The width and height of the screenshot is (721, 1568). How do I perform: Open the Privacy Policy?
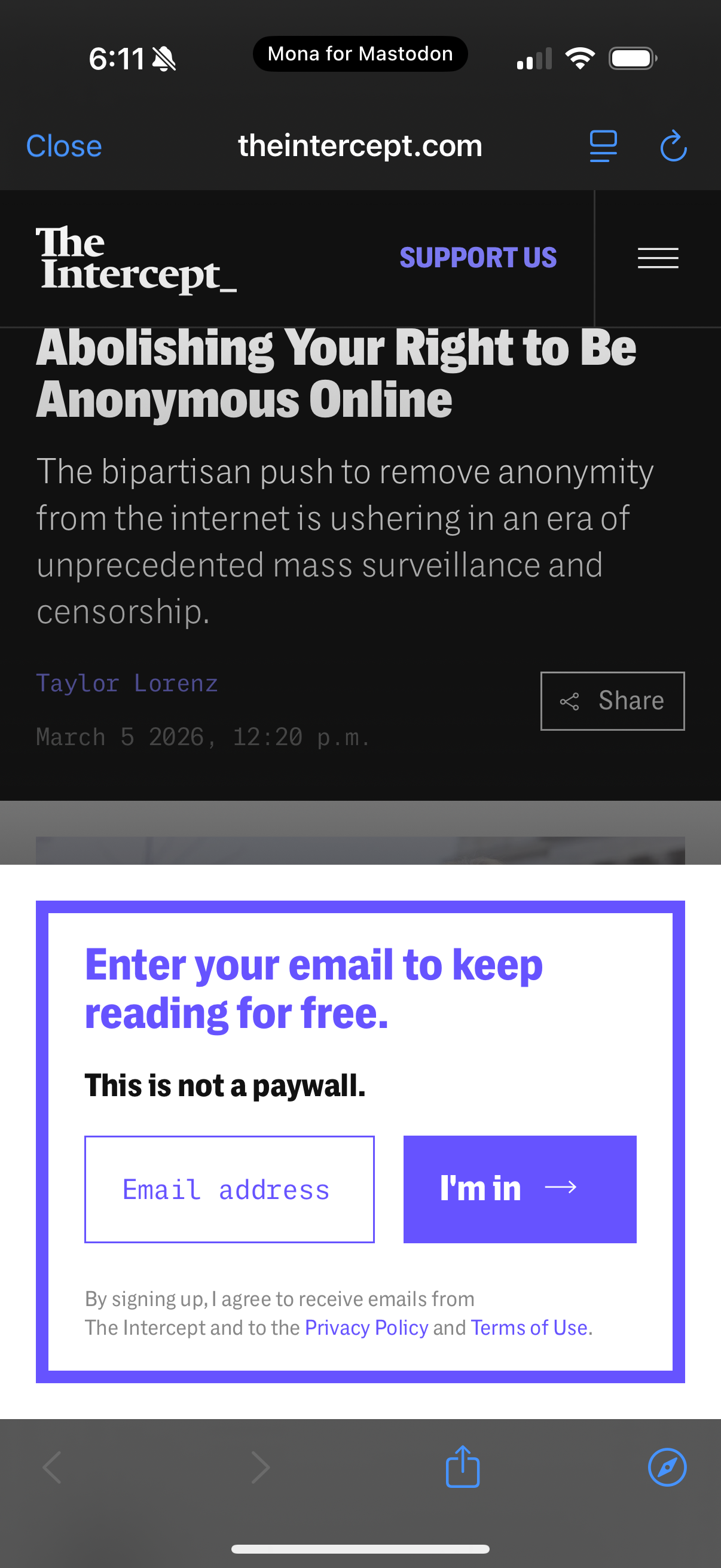coord(366,1327)
